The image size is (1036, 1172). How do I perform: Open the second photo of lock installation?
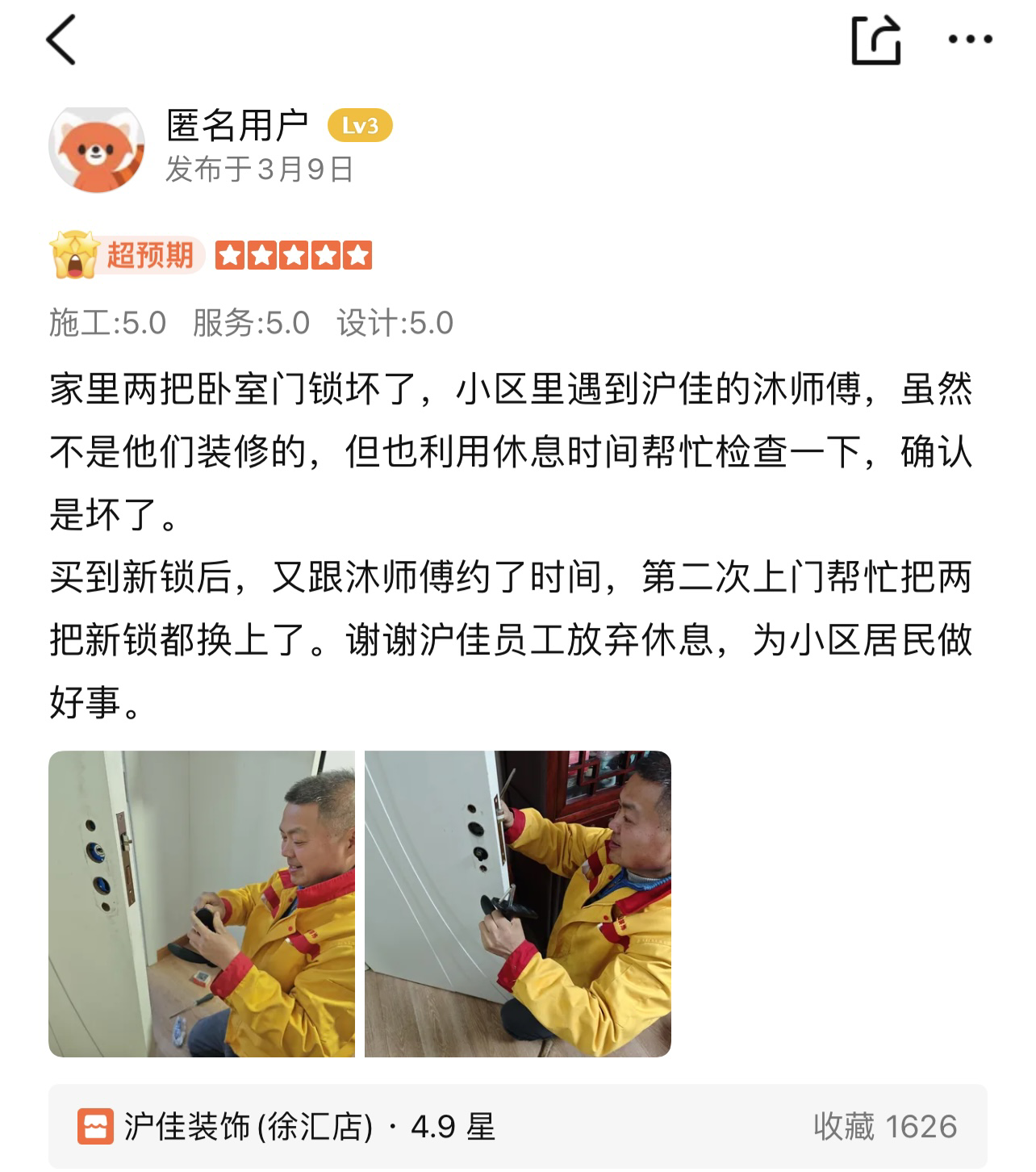(518, 903)
